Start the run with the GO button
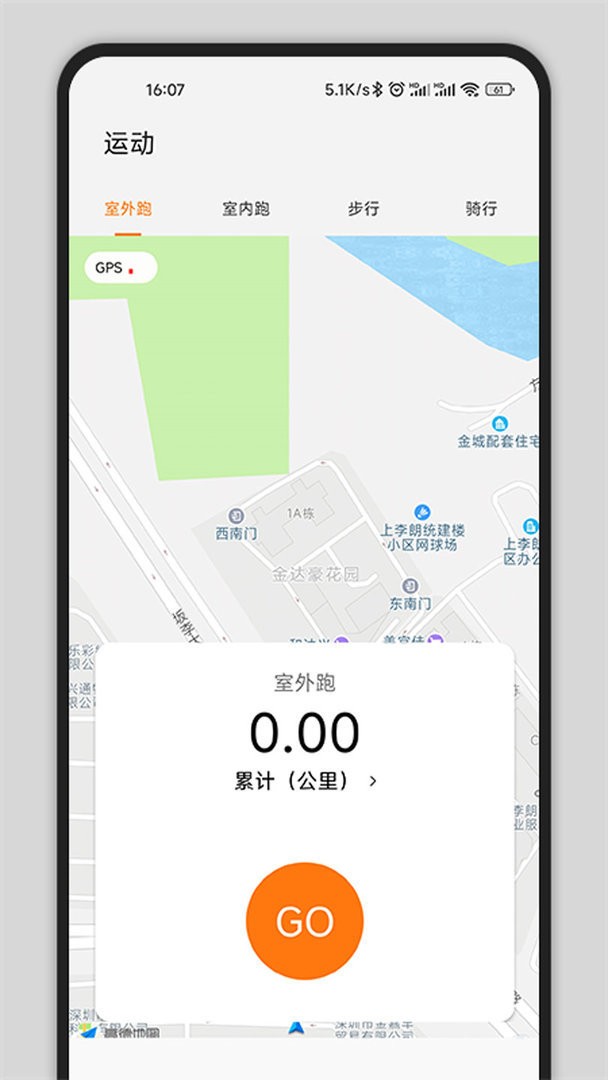The width and height of the screenshot is (608, 1080). click(x=304, y=921)
